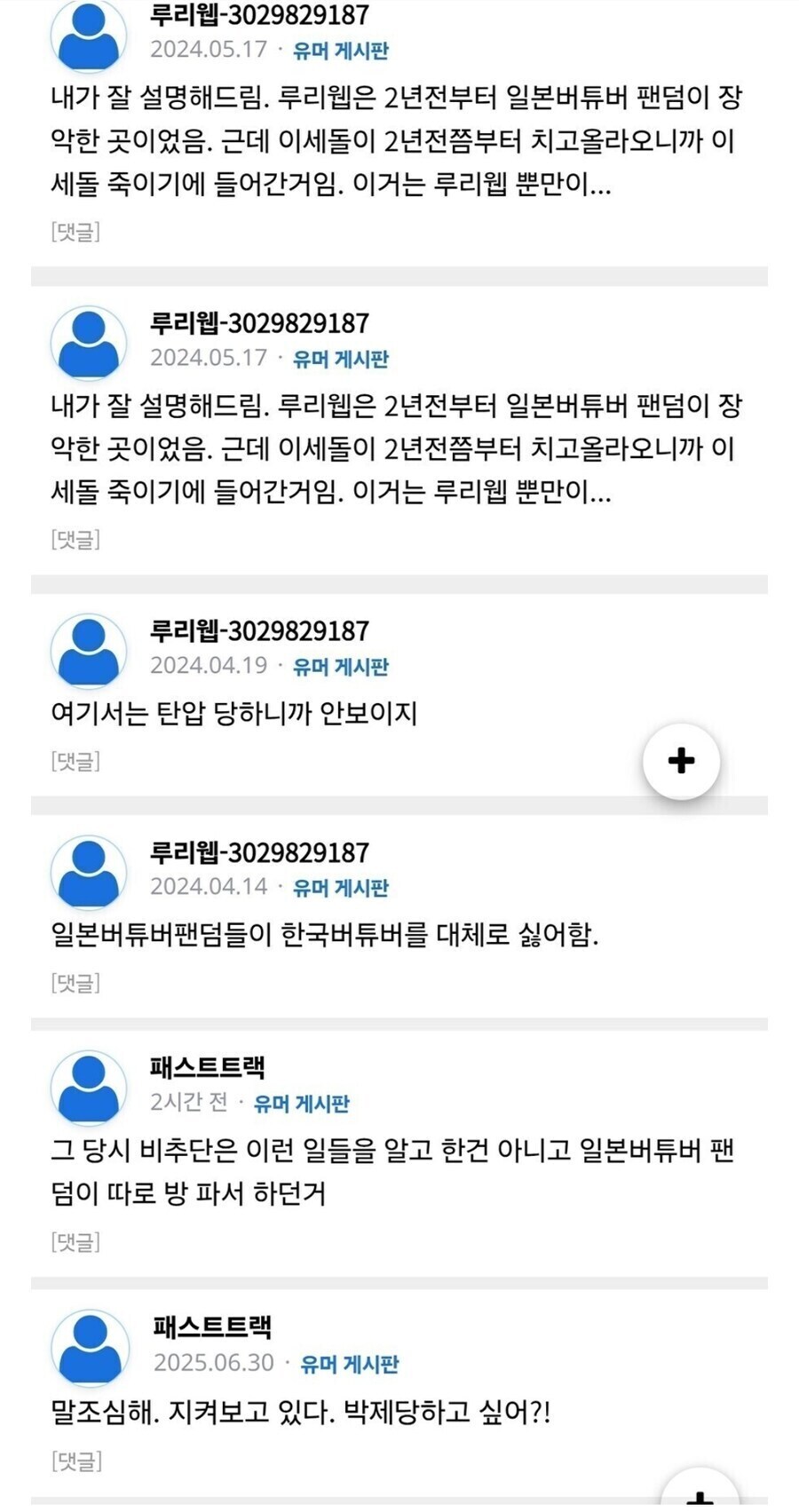
Task: Tap [댓글] under '말조심해. 지켜보고 있다' comment
Action: [x=76, y=1461]
